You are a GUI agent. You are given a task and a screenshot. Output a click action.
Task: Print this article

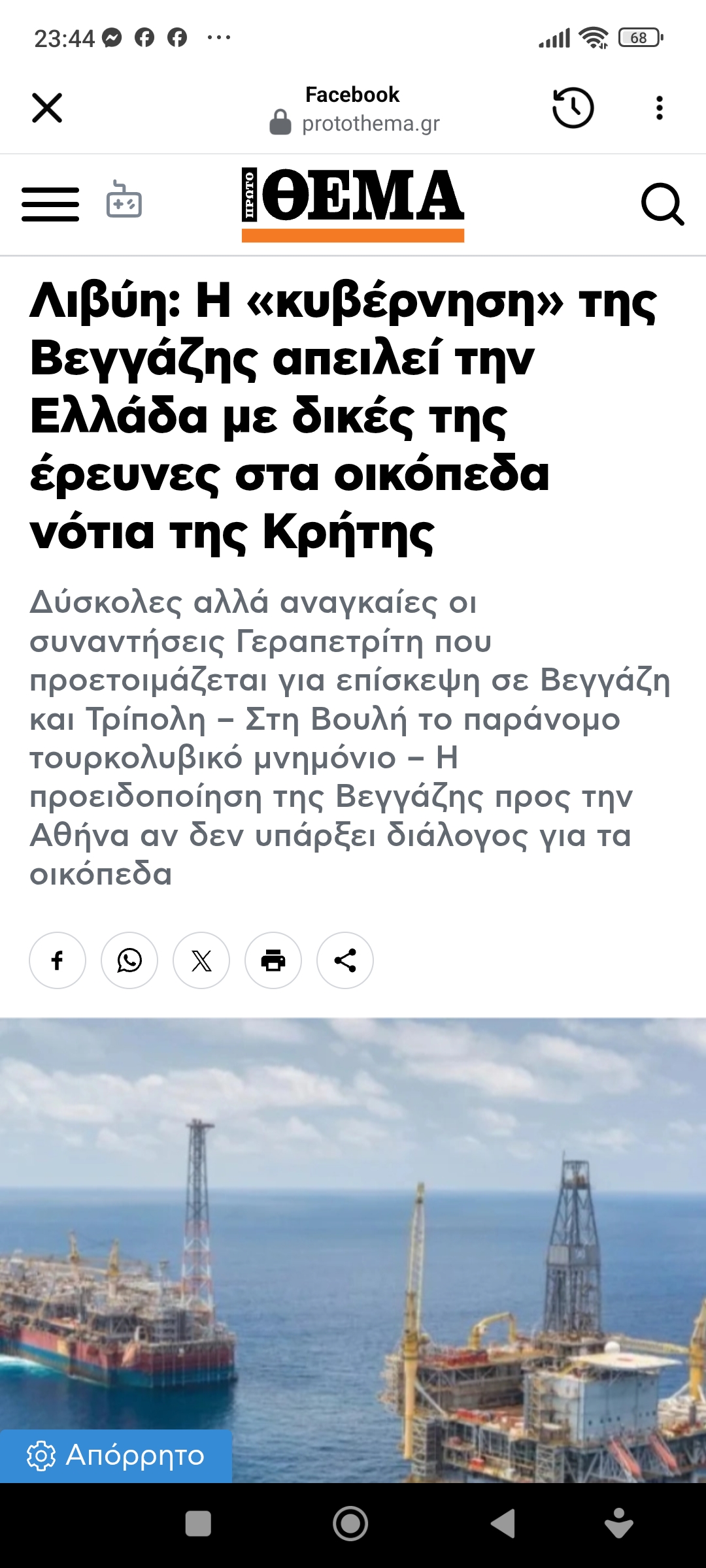[273, 960]
